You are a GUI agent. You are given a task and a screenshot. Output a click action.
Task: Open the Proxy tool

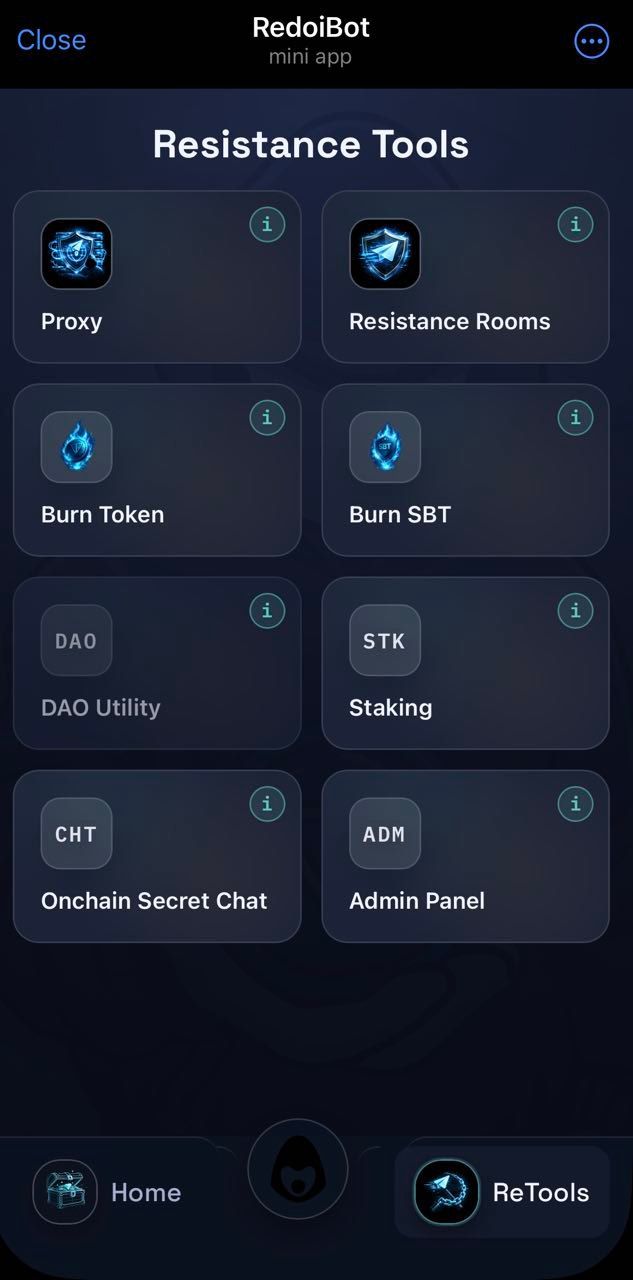tap(156, 277)
